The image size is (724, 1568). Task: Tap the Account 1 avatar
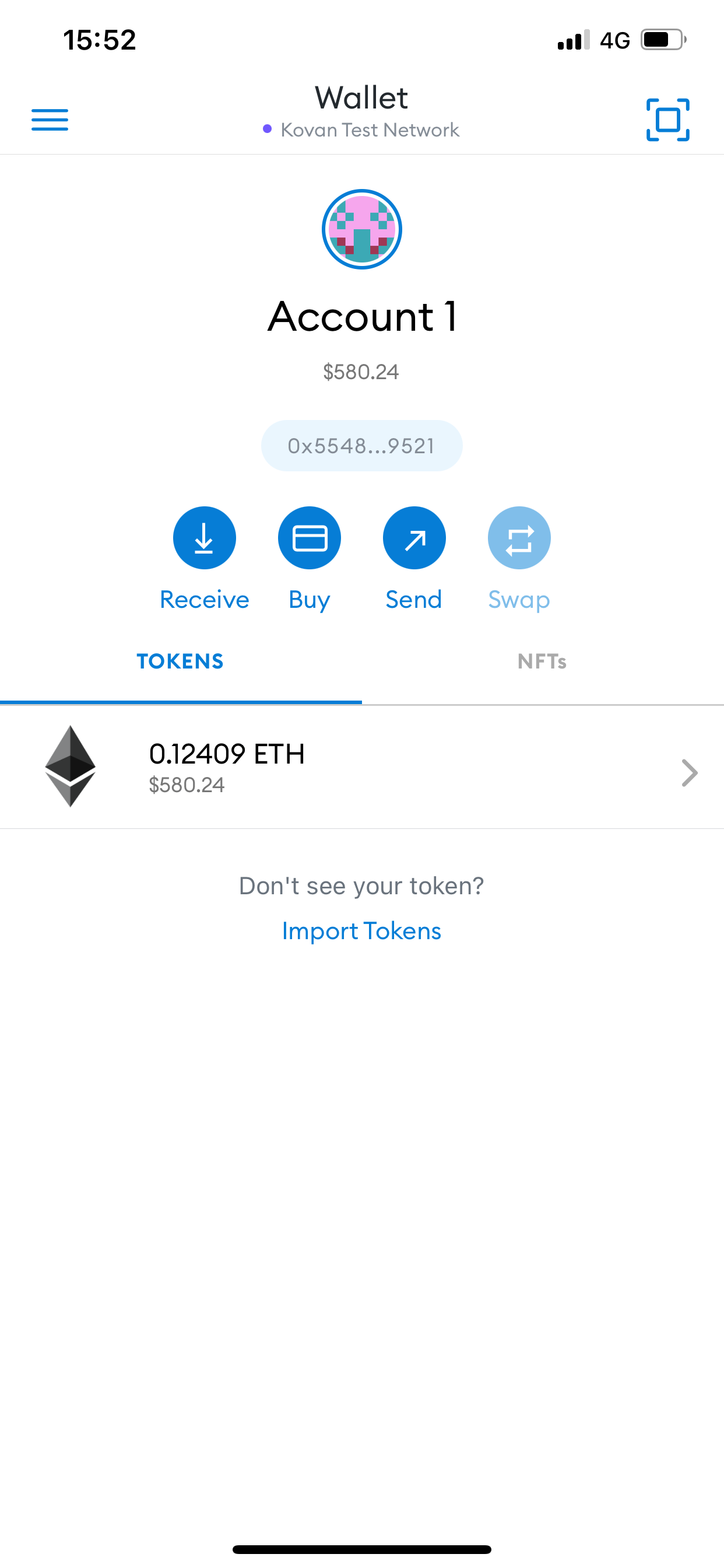pos(362,229)
